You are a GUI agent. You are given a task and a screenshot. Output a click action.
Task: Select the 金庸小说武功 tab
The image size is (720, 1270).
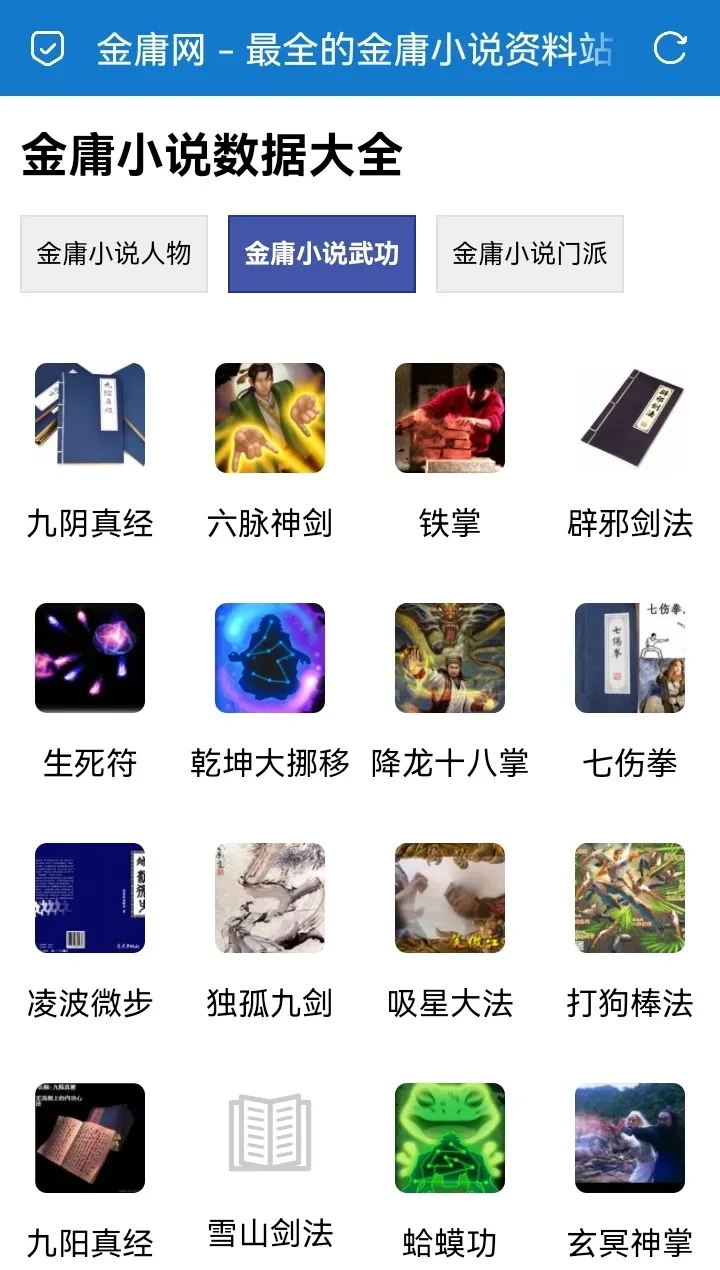point(322,254)
